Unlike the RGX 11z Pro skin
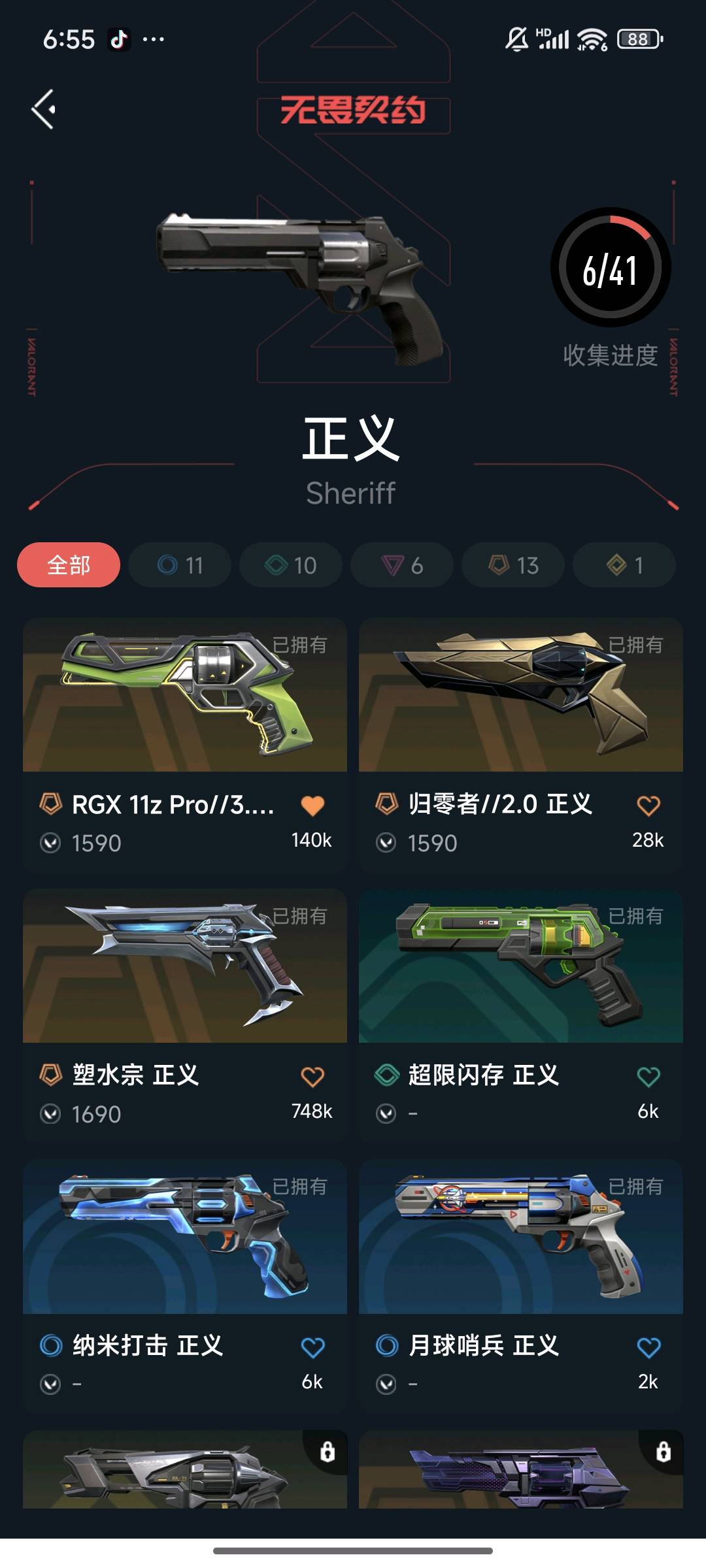The height and width of the screenshot is (1568, 706). pyautogui.click(x=312, y=806)
